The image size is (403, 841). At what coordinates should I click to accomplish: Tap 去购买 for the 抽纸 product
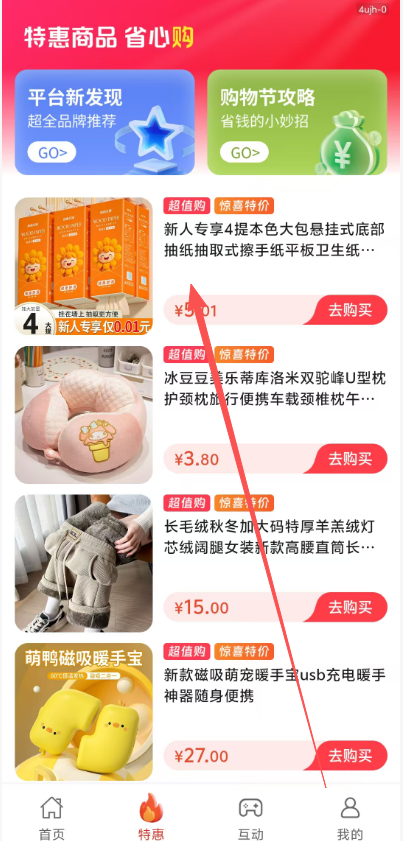pos(350,310)
